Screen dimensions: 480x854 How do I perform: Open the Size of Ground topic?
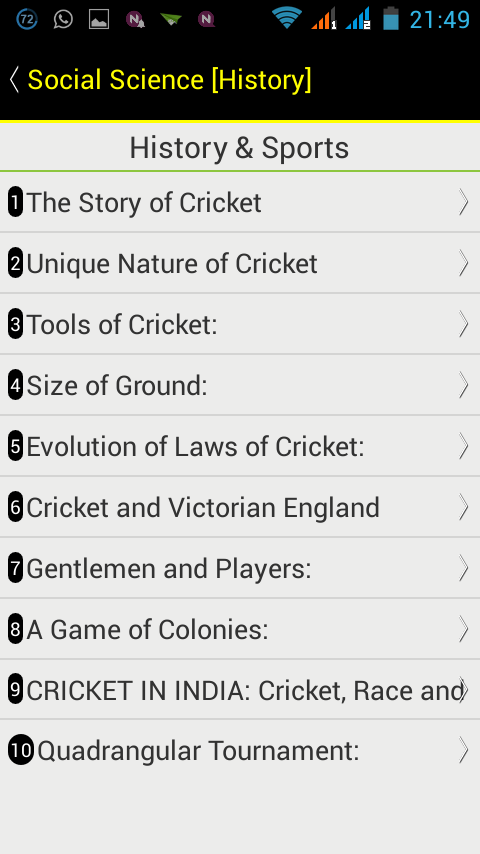(240, 385)
